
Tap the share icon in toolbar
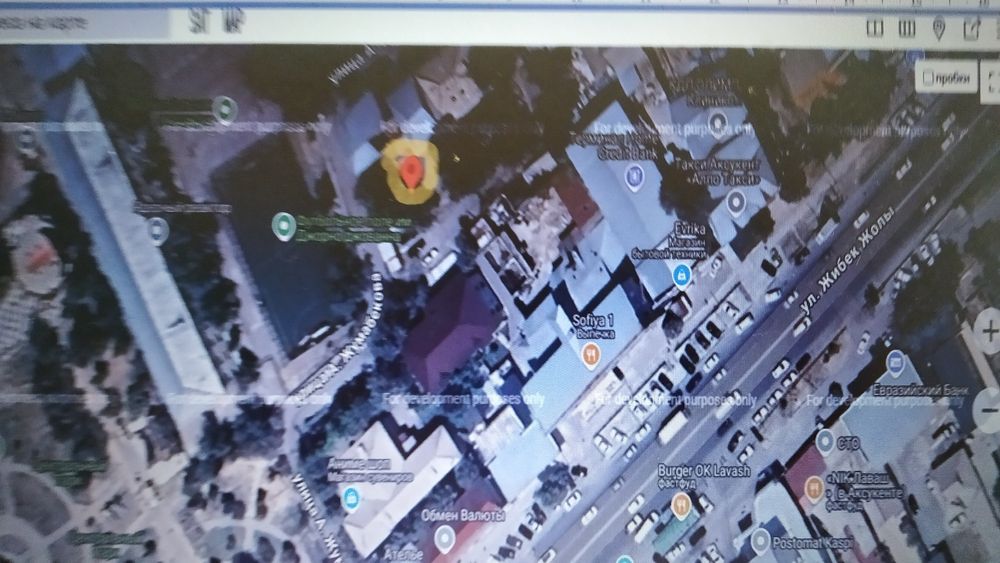click(971, 28)
